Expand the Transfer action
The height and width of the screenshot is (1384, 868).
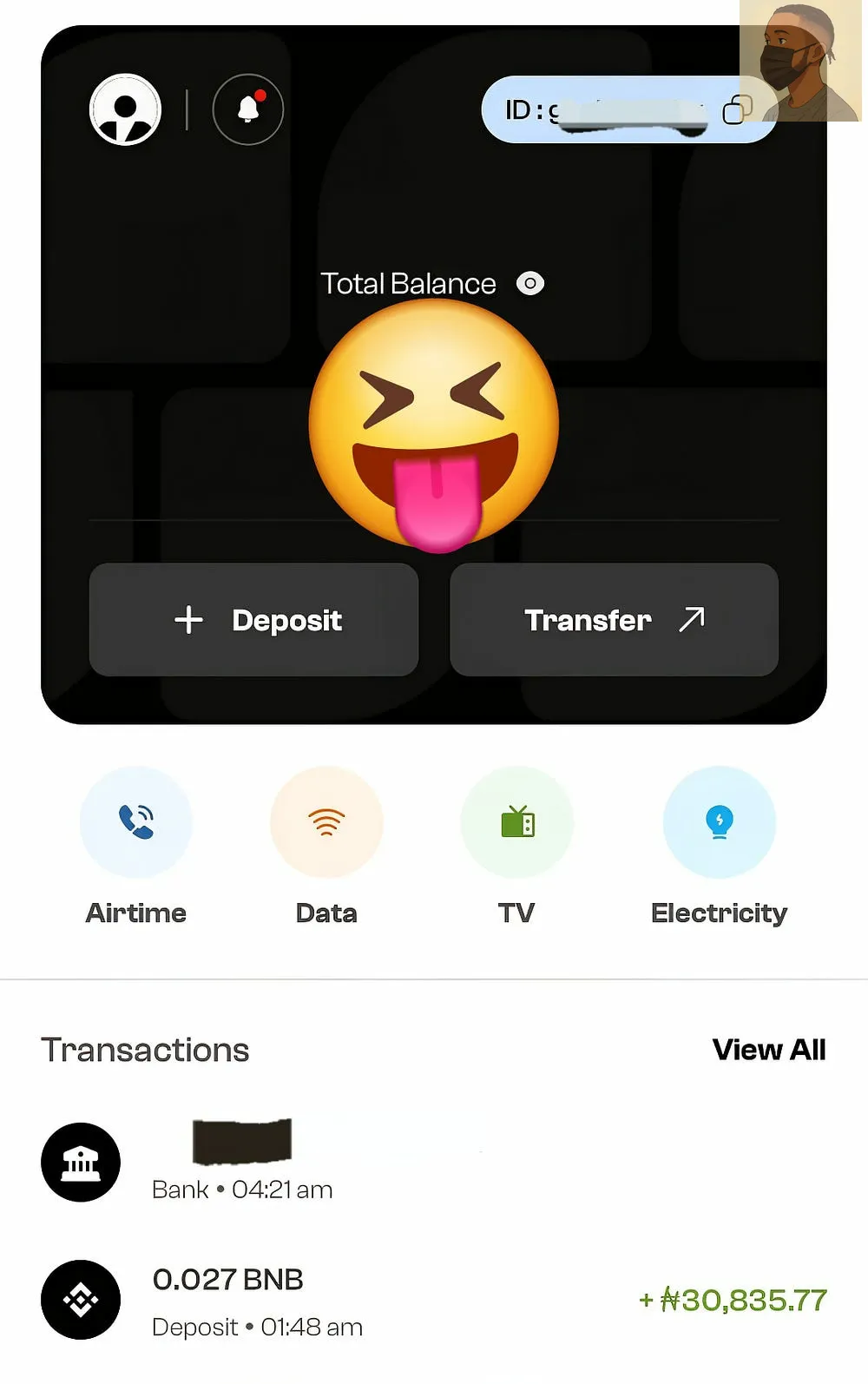tap(614, 620)
